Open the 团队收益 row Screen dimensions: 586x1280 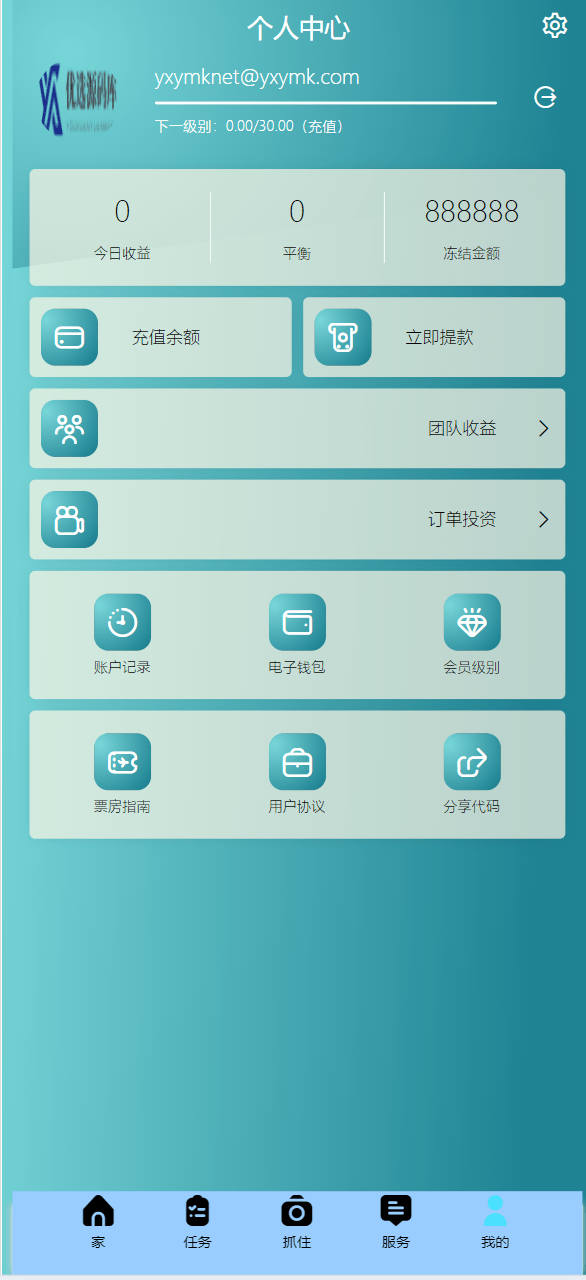(x=297, y=428)
